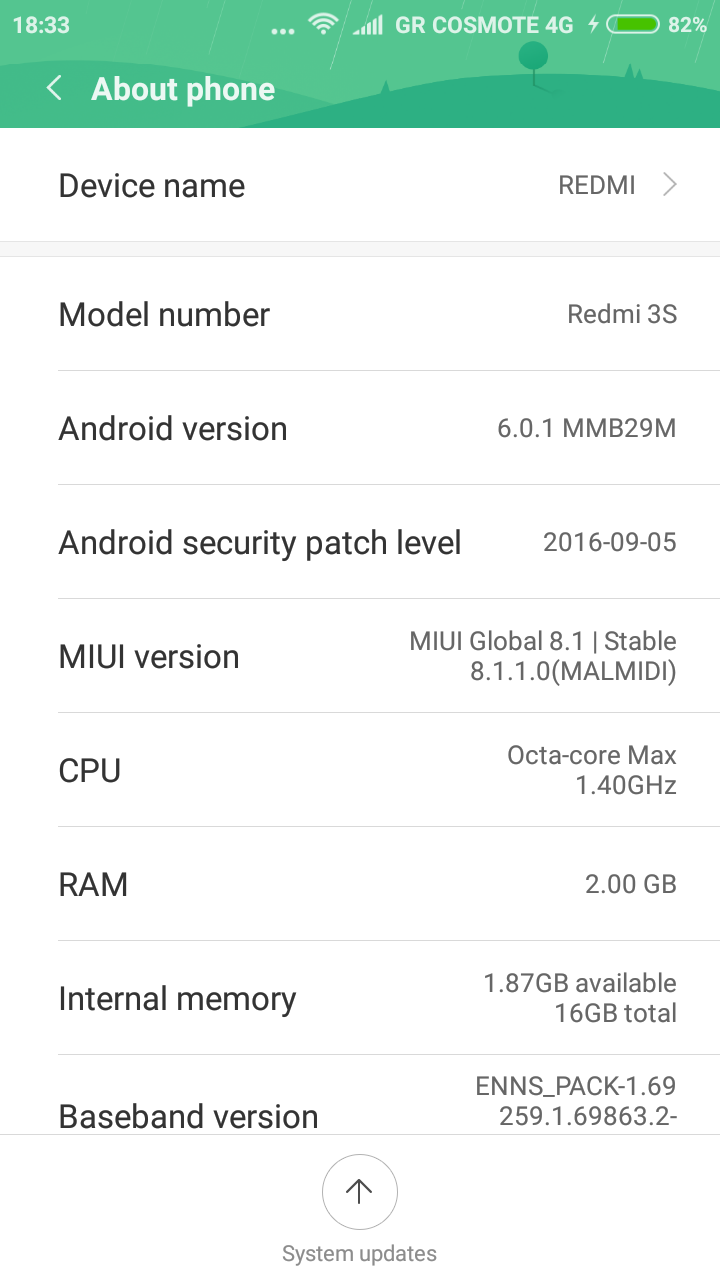Tap the Android version row

click(360, 429)
